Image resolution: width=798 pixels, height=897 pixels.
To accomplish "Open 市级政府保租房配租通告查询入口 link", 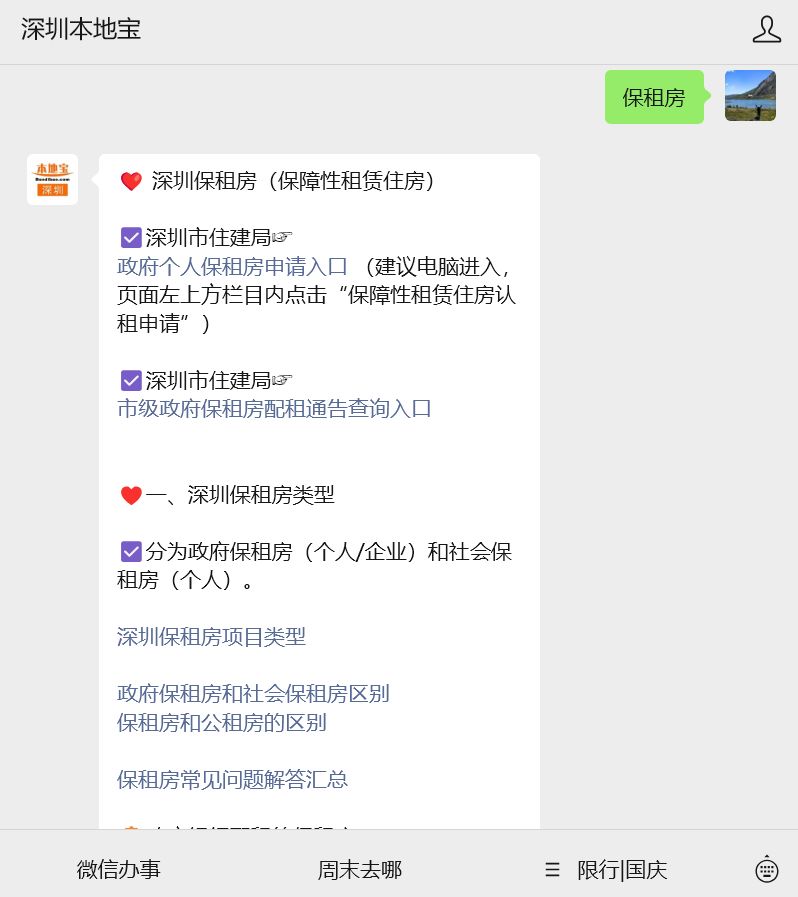I will point(274,408).
